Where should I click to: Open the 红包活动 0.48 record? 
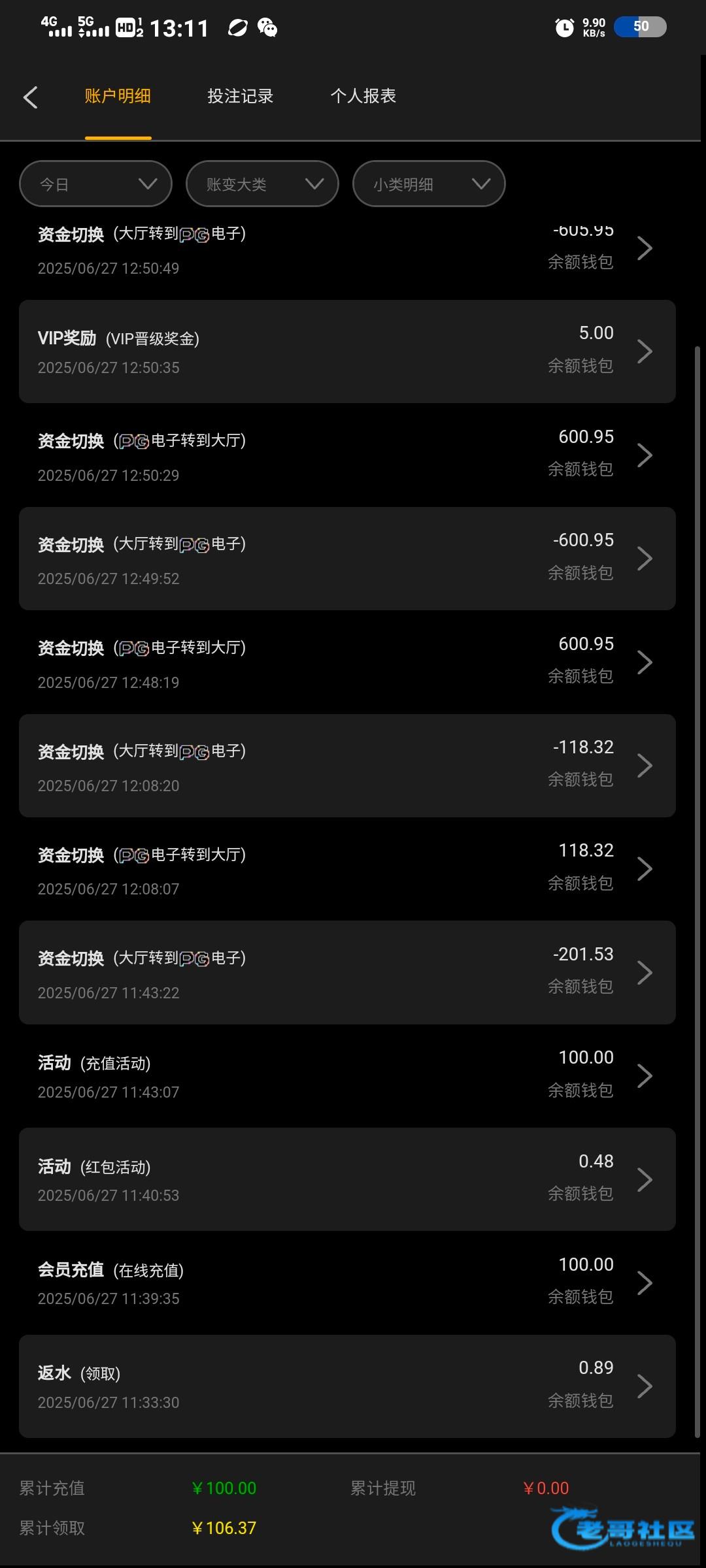coord(347,1179)
